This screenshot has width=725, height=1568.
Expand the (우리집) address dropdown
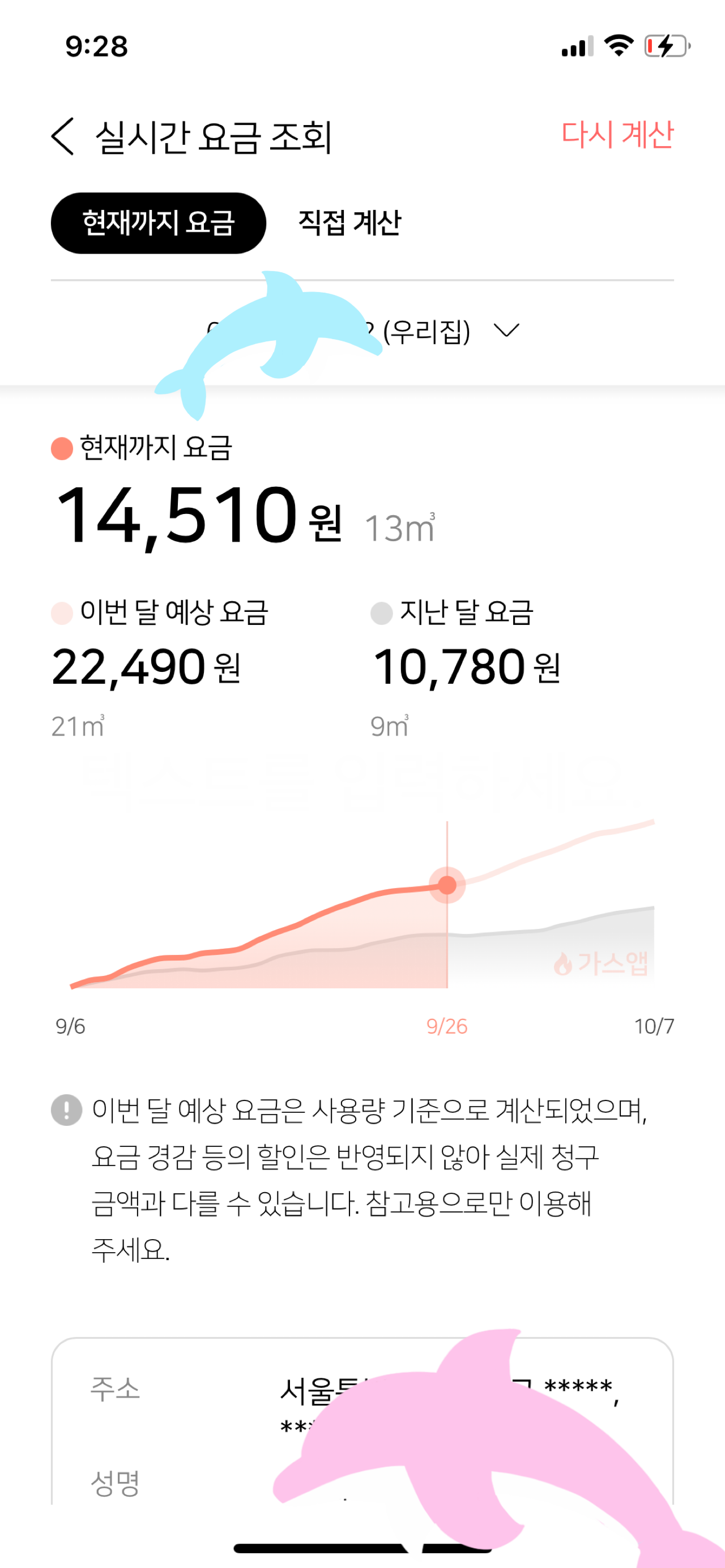coord(506,331)
